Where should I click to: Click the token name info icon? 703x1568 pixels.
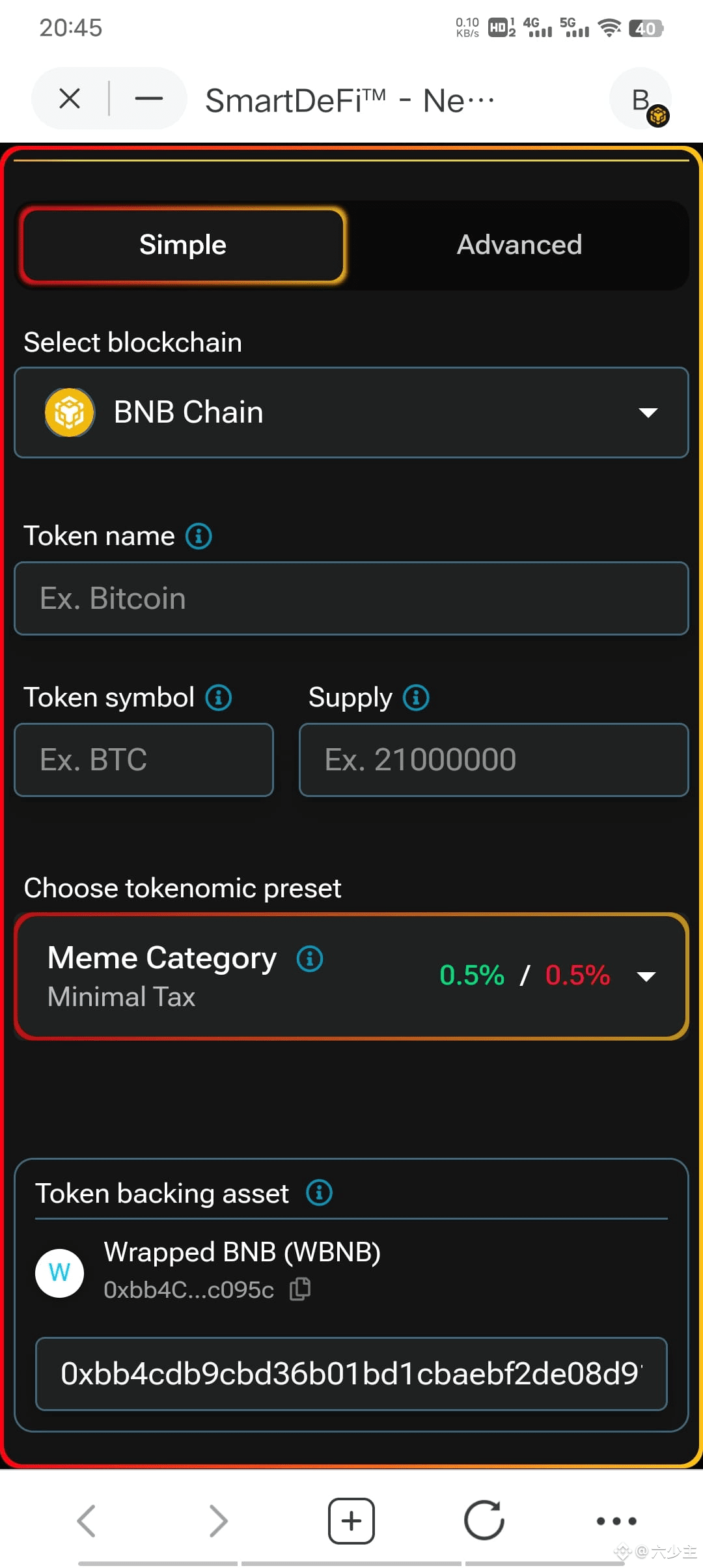click(199, 535)
